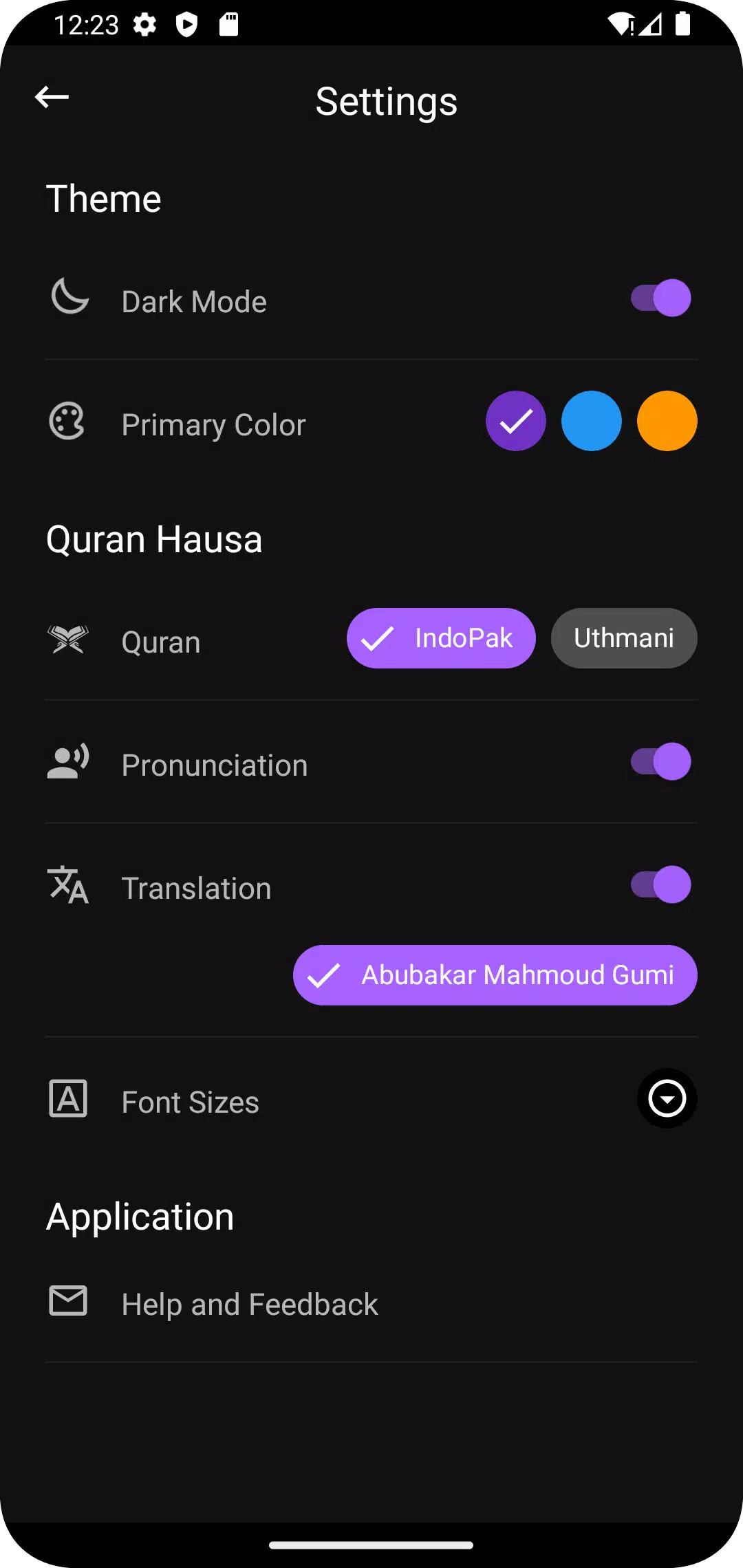743x1568 pixels.
Task: Click the Pronunciation speaking person icon
Action: click(67, 762)
